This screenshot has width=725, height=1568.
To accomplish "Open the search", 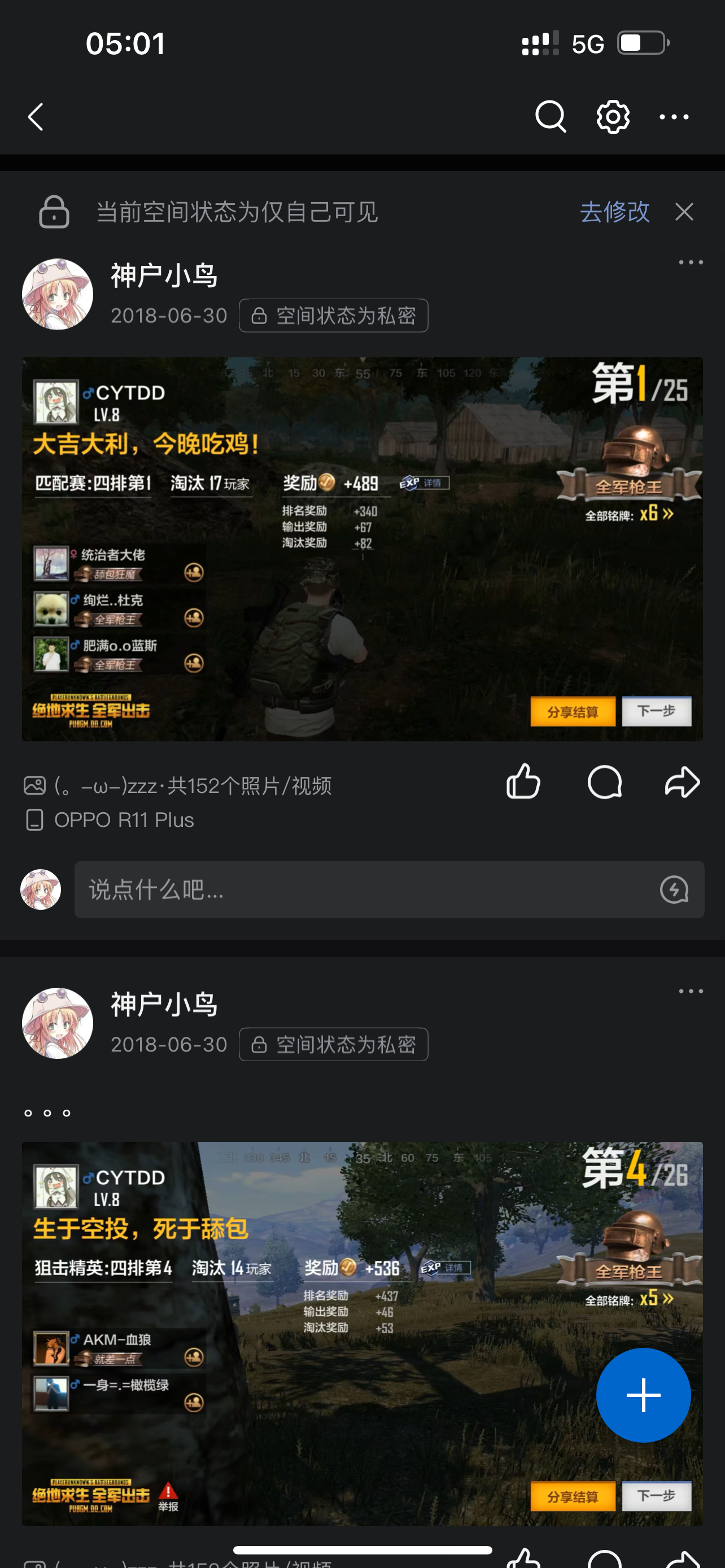I will coord(550,116).
